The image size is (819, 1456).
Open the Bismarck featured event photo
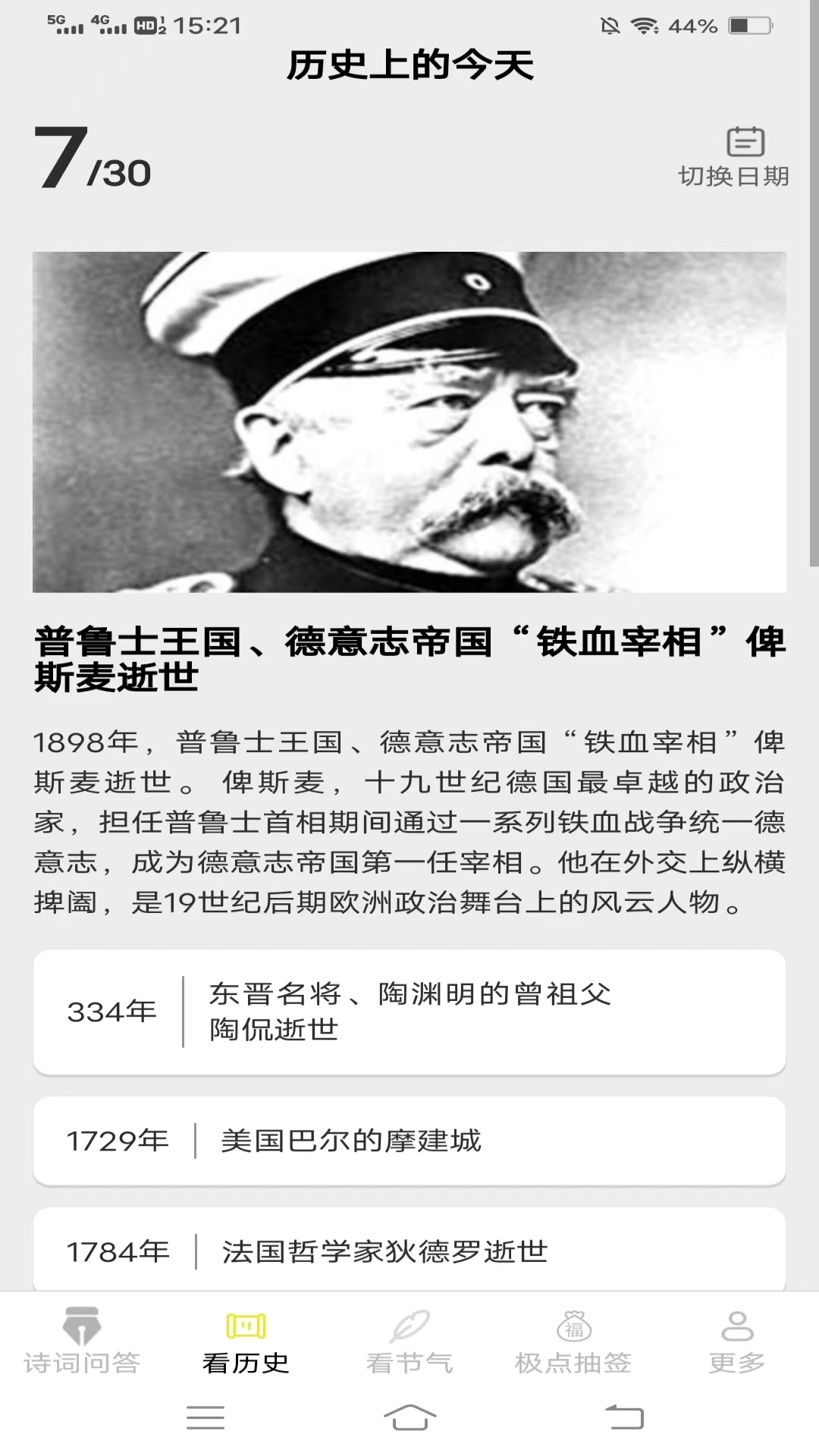point(409,422)
